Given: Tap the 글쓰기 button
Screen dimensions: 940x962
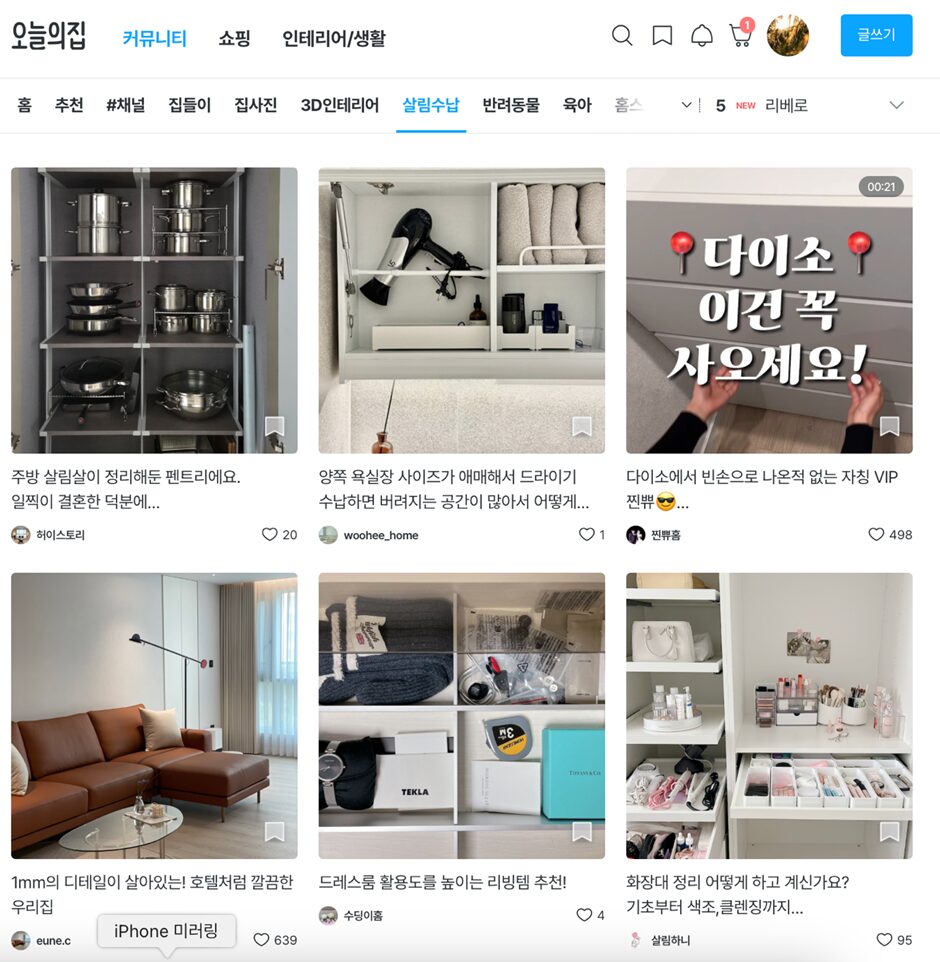Looking at the screenshot, I should point(876,36).
